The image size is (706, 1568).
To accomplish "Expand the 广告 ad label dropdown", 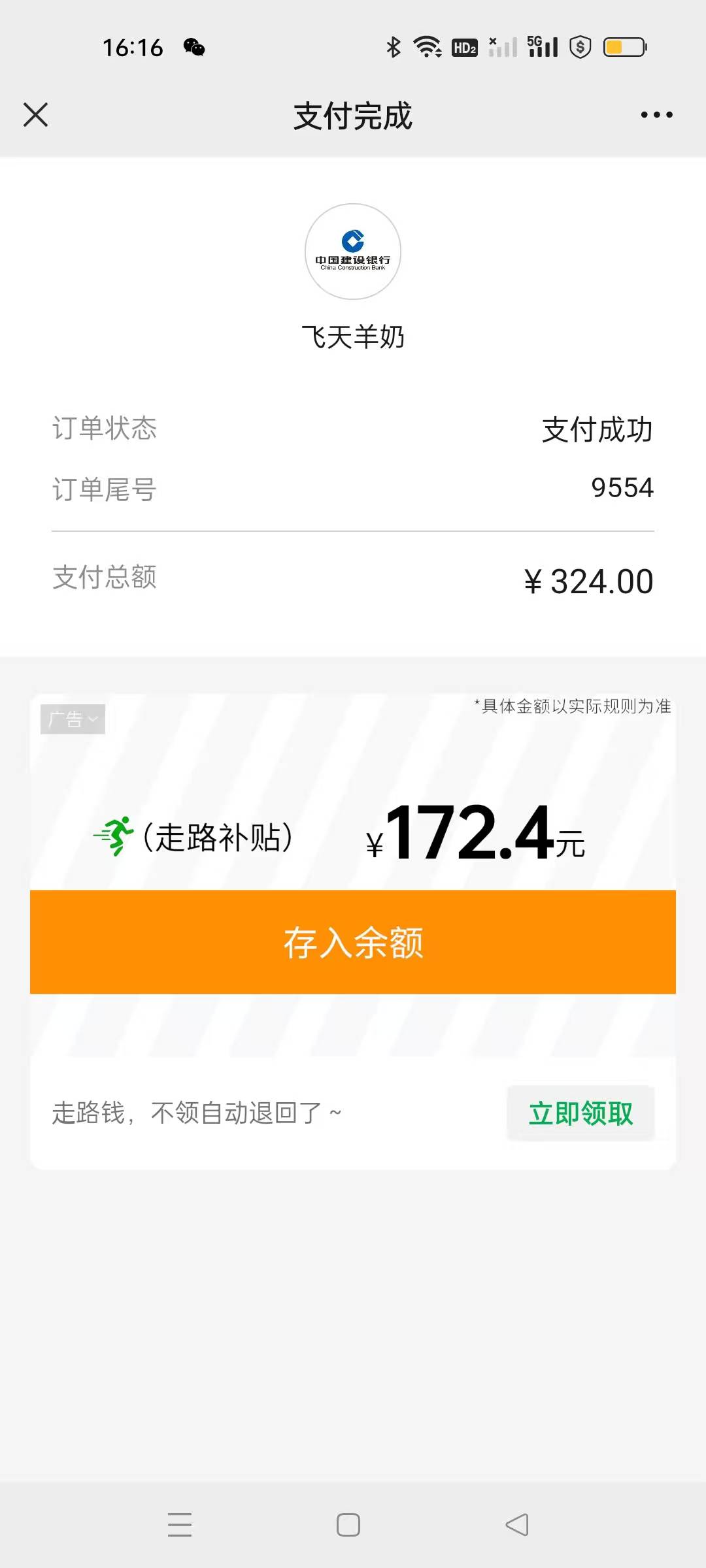I will [x=73, y=719].
